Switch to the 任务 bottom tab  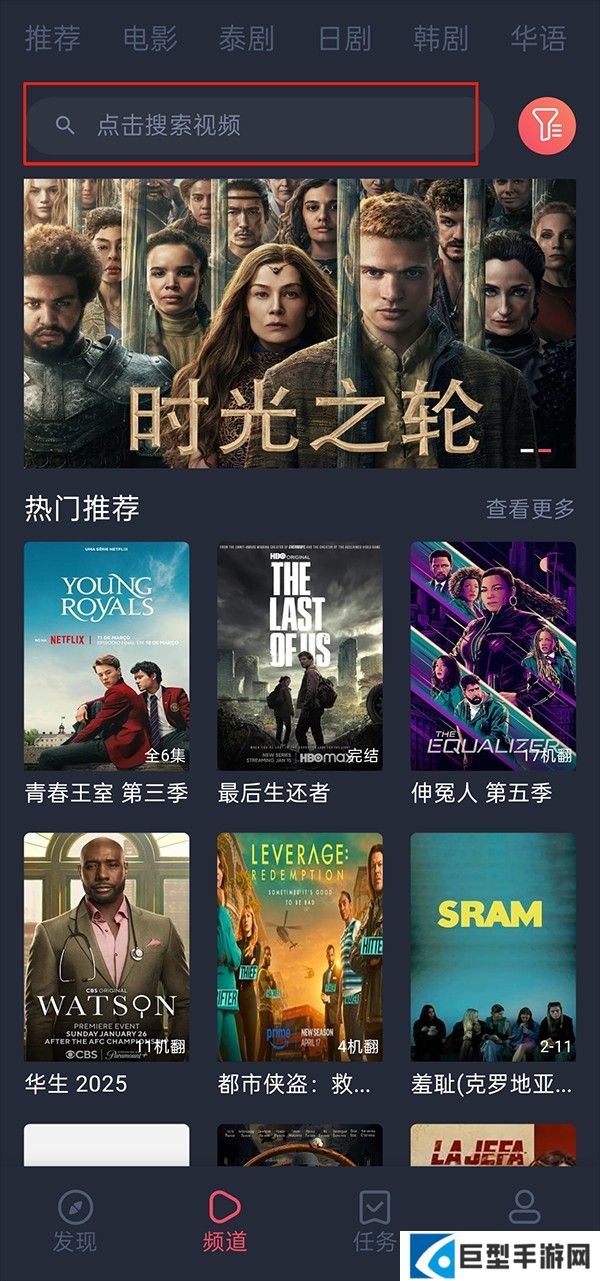(375, 1221)
